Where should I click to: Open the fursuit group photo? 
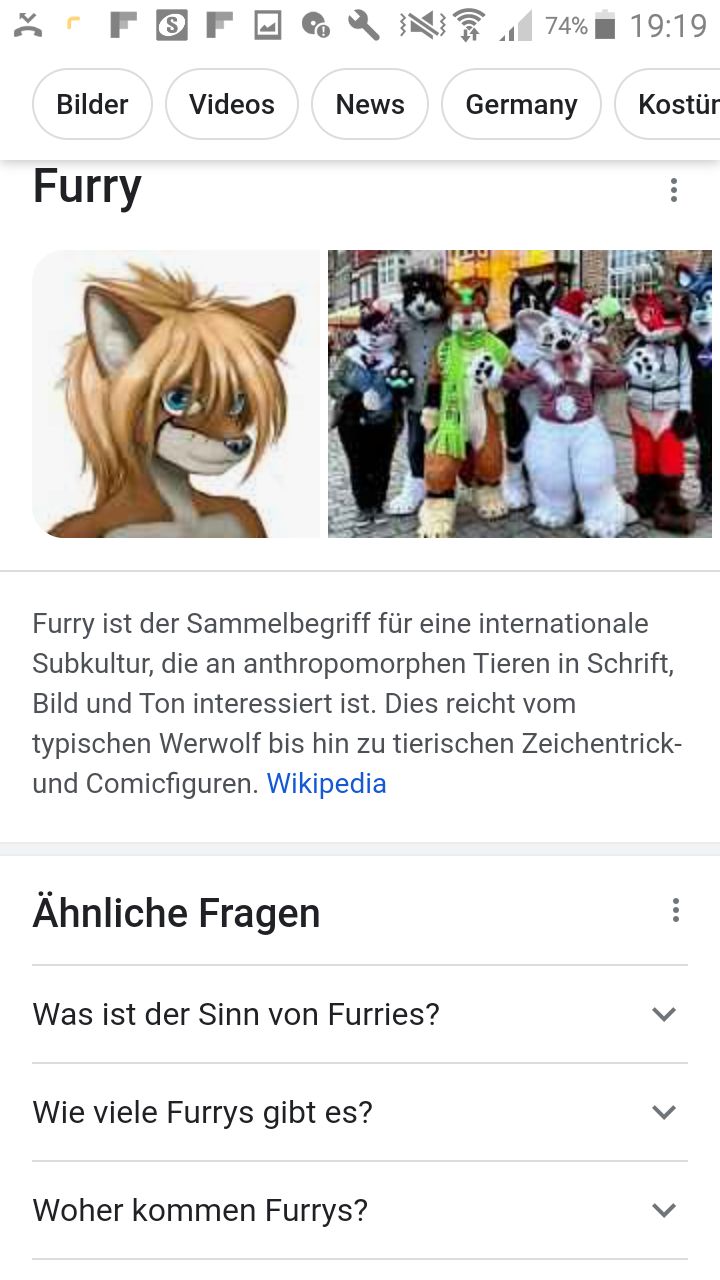tap(520, 394)
